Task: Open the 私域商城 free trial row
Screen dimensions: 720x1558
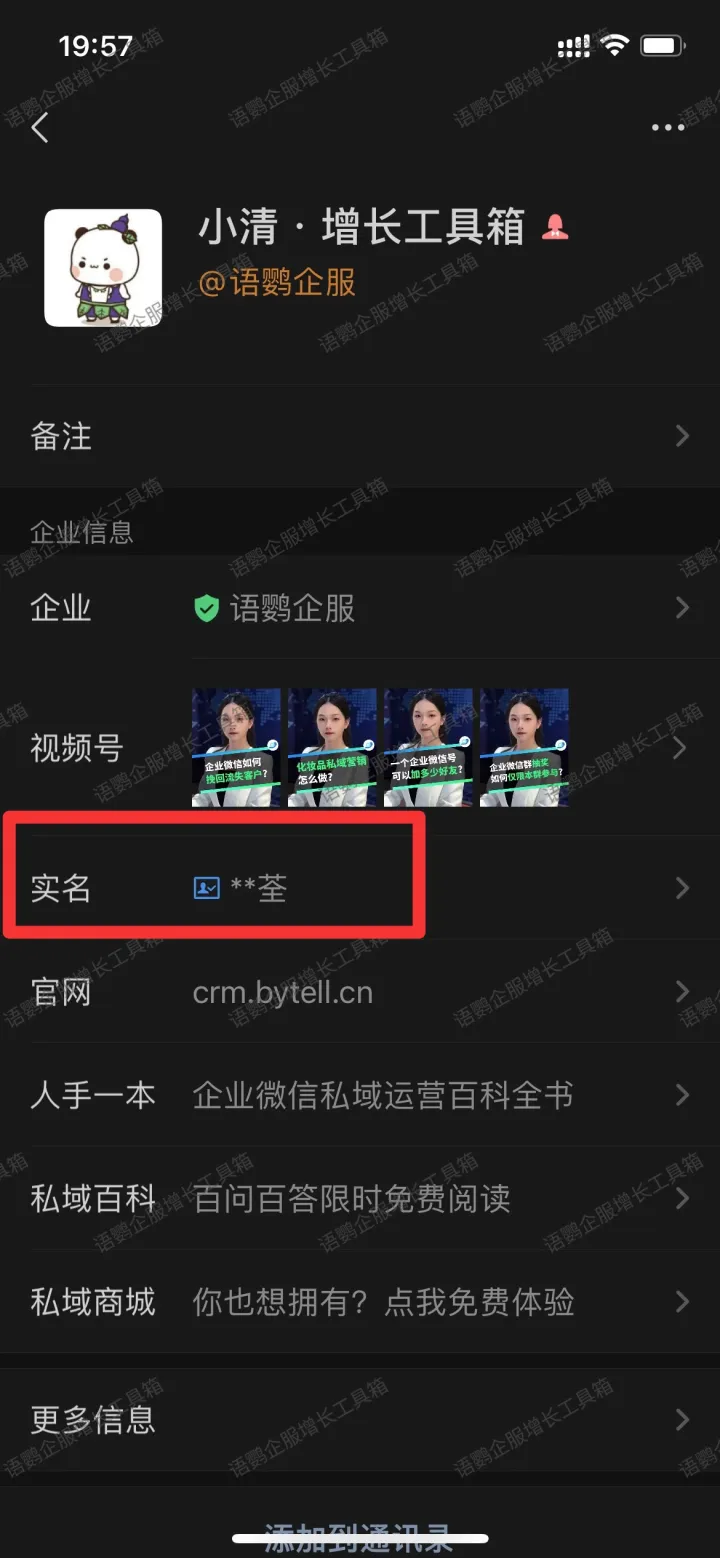Action: (x=360, y=1302)
